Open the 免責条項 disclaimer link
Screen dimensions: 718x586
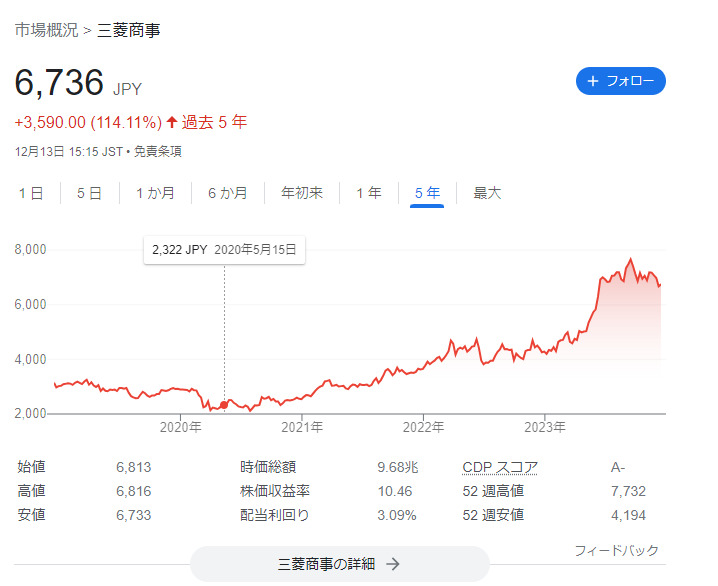158,152
